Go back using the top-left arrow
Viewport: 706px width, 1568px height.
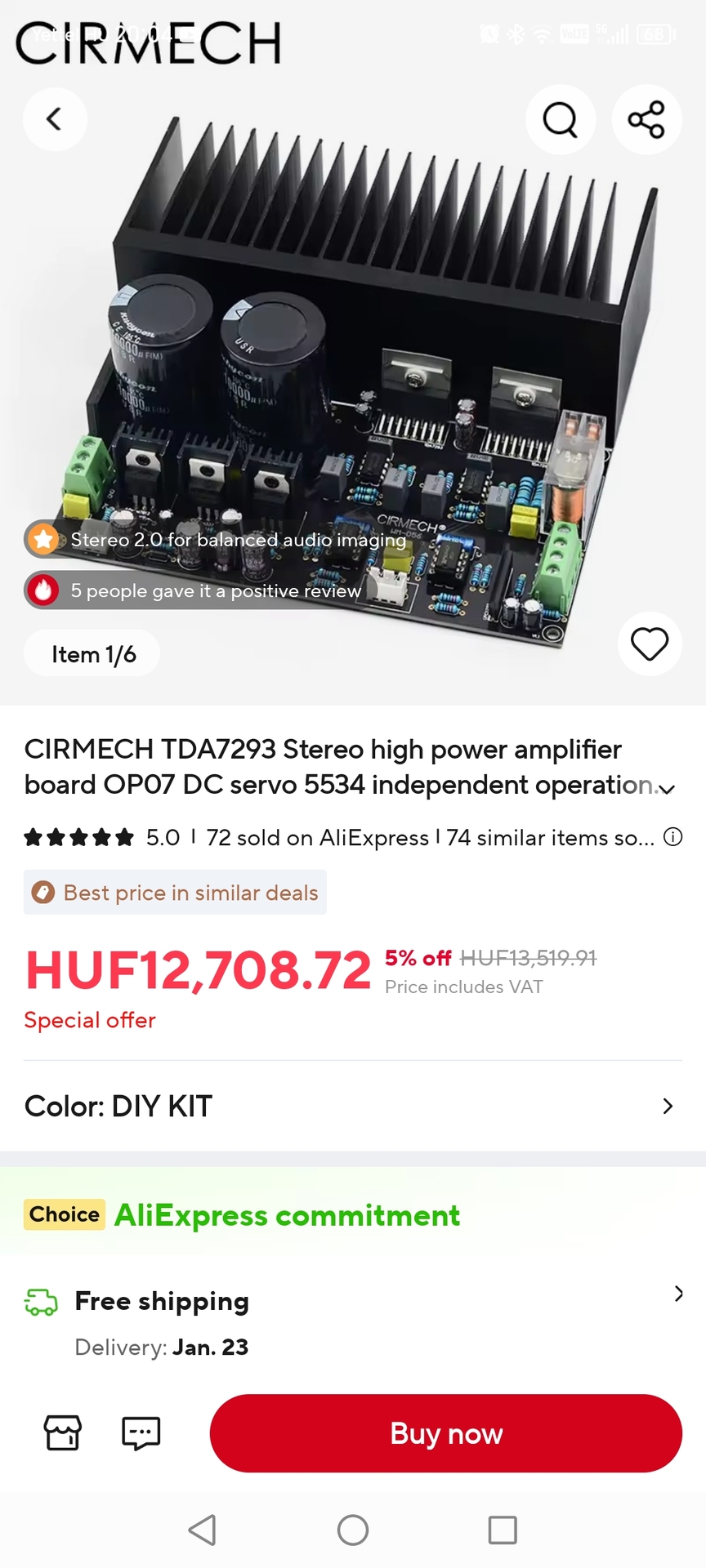coord(55,119)
